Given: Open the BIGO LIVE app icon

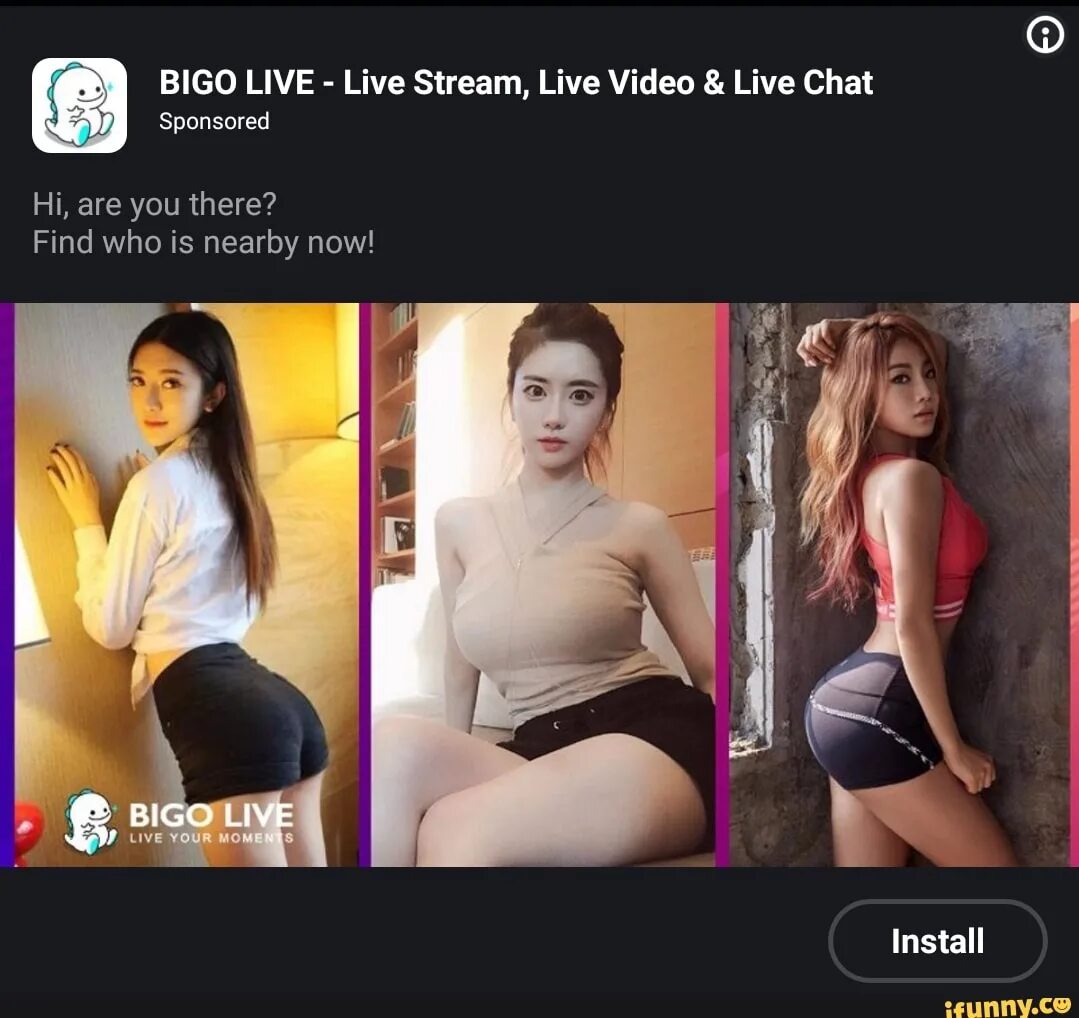Looking at the screenshot, I should (x=79, y=105).
